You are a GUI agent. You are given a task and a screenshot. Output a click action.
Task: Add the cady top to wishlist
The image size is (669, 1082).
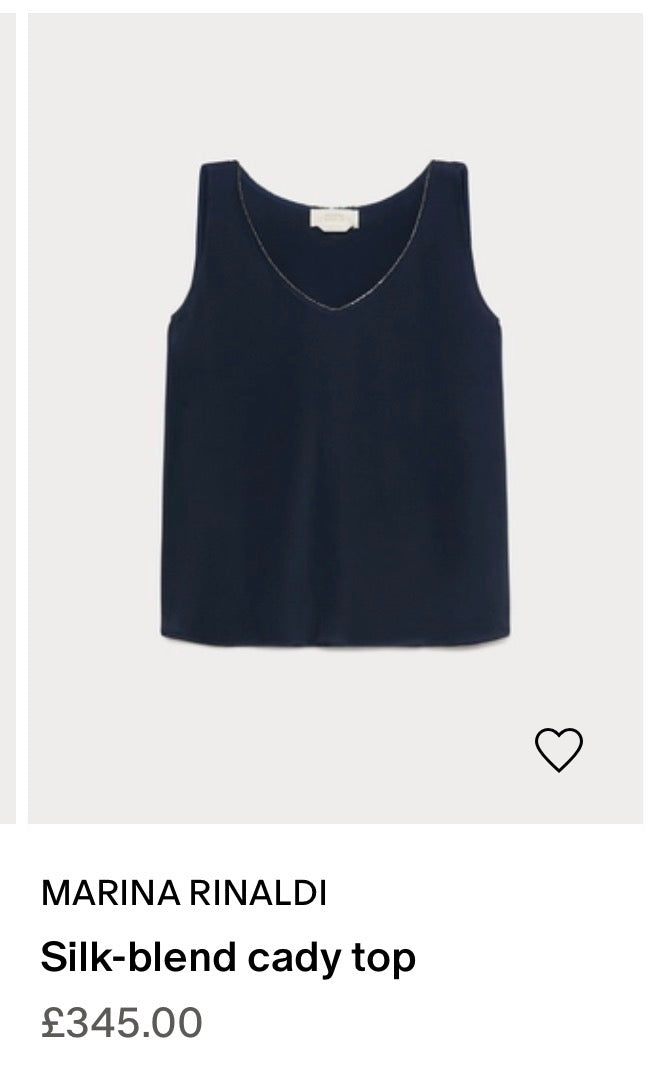[559, 749]
